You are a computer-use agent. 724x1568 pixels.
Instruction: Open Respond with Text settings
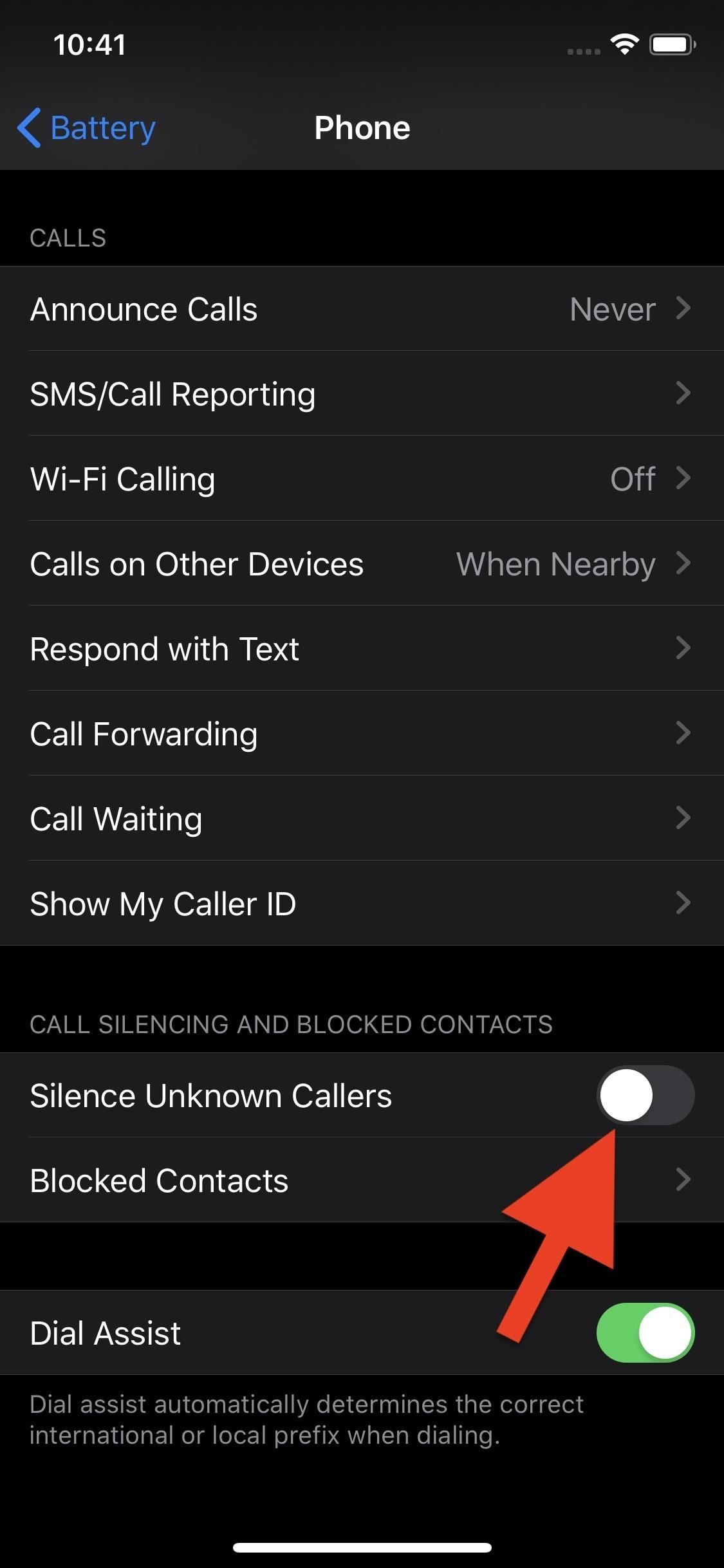pyautogui.click(x=362, y=649)
